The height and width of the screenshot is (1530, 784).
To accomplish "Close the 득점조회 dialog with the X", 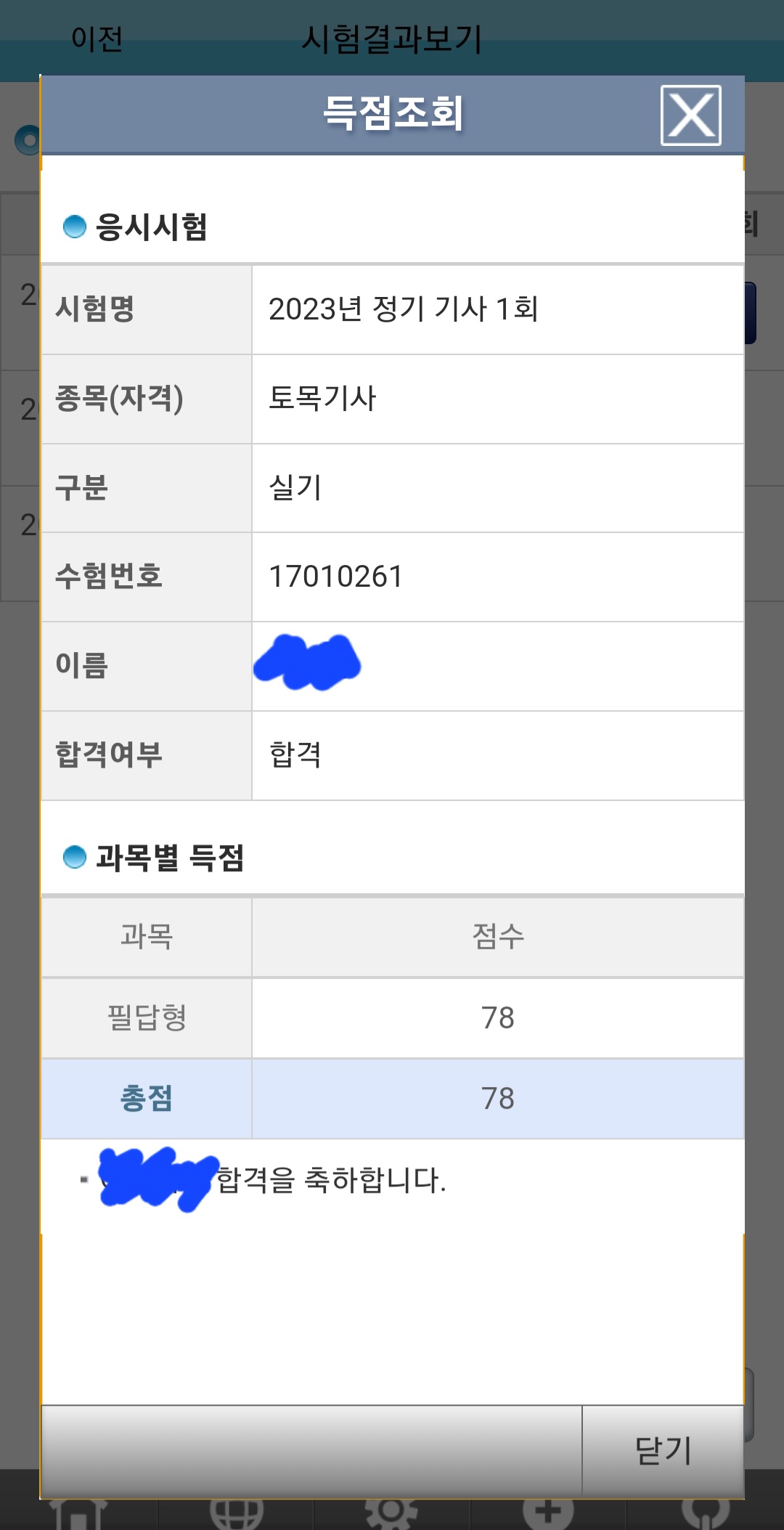I will tap(690, 115).
